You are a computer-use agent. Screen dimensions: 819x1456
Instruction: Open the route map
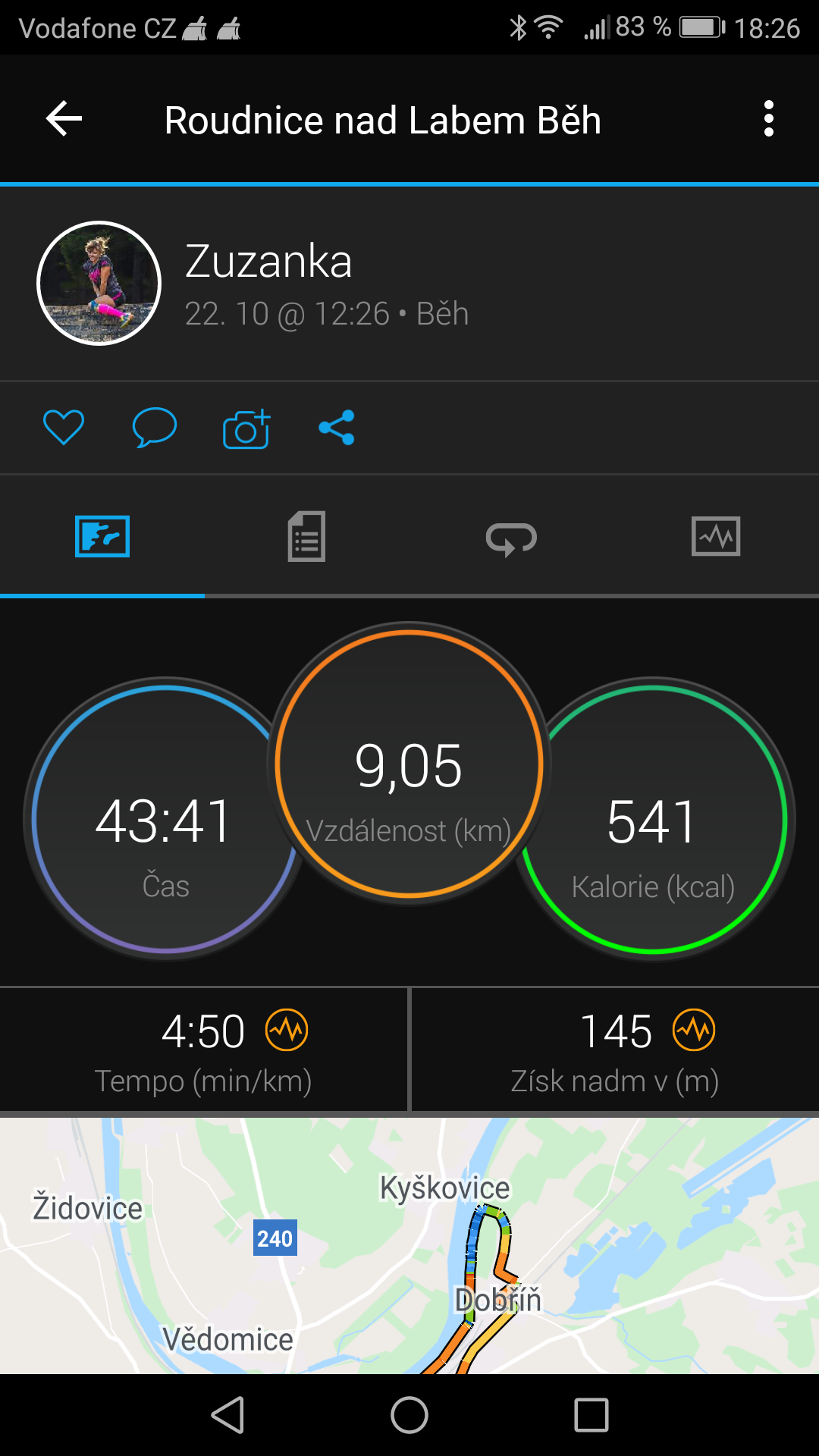409,1246
